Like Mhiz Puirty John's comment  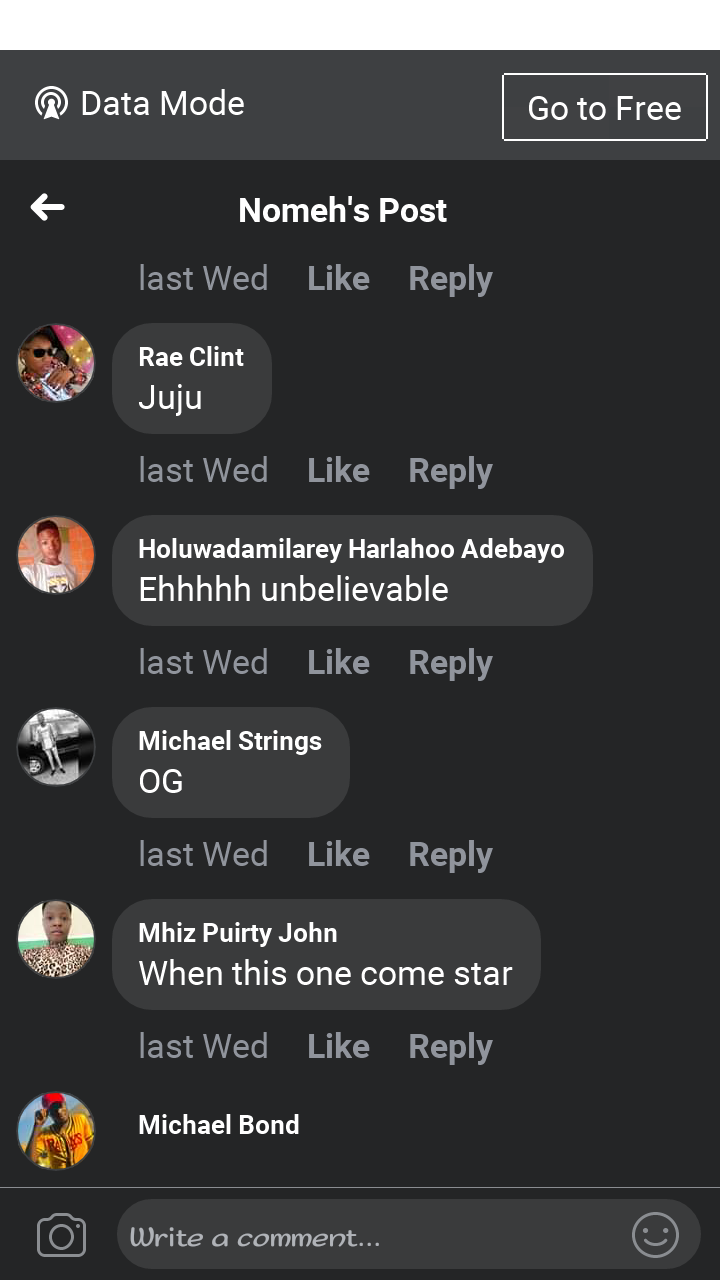338,1047
